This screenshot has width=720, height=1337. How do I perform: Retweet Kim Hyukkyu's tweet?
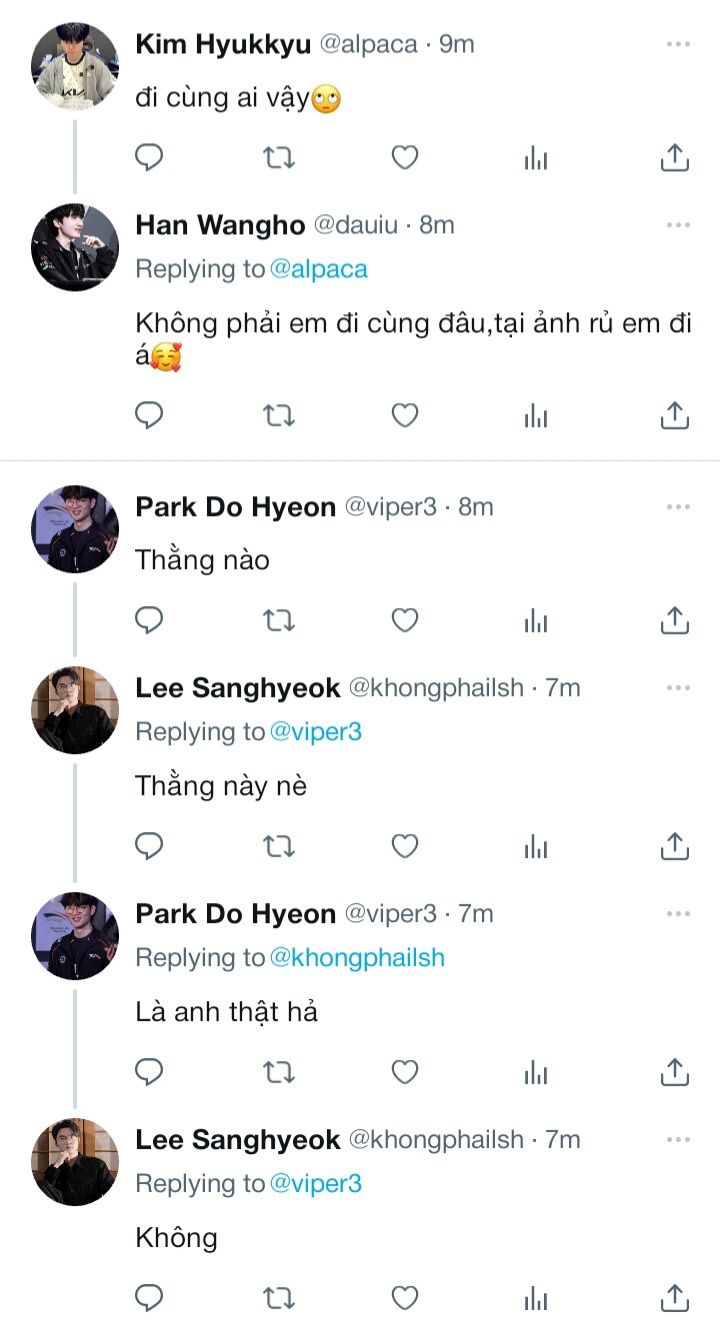point(278,157)
